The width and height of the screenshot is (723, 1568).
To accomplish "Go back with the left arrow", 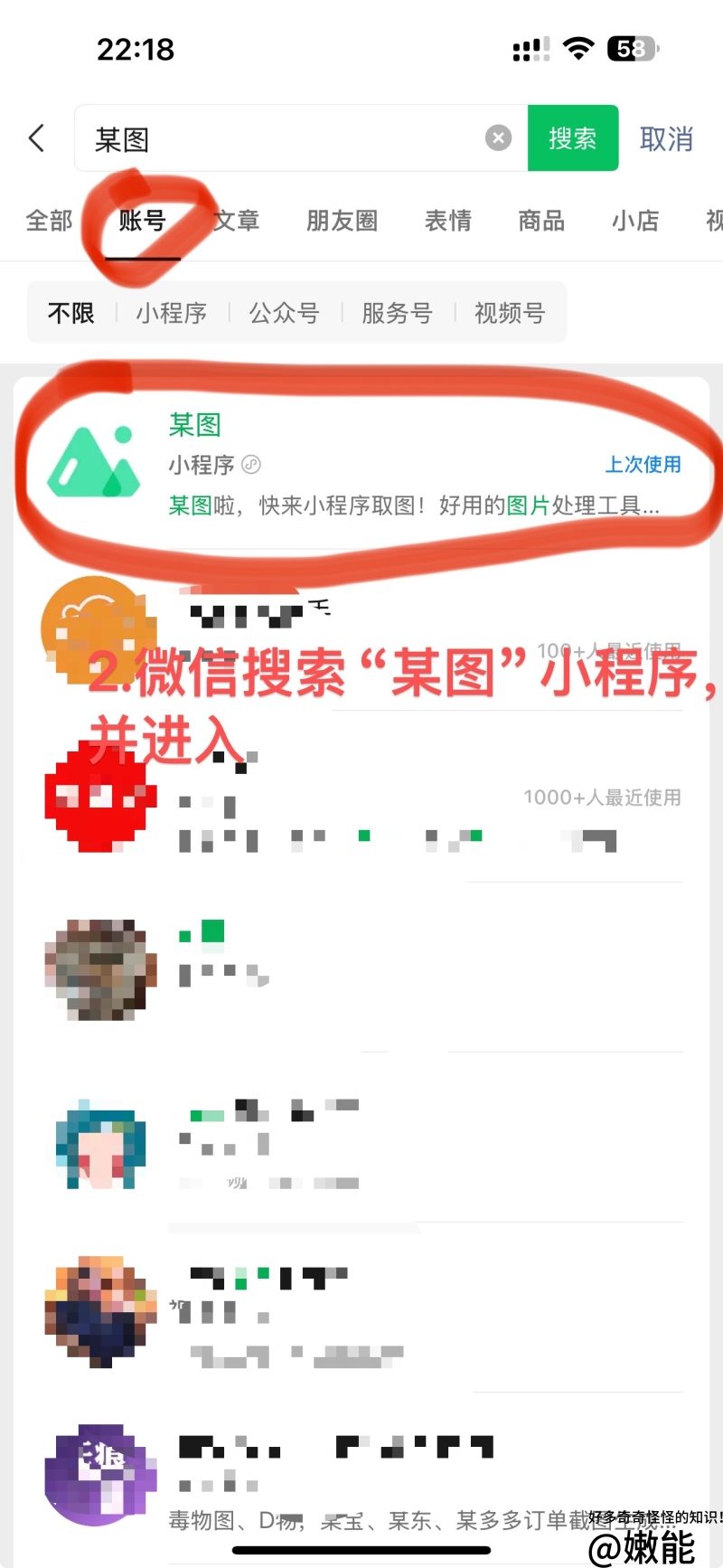I will (36, 138).
